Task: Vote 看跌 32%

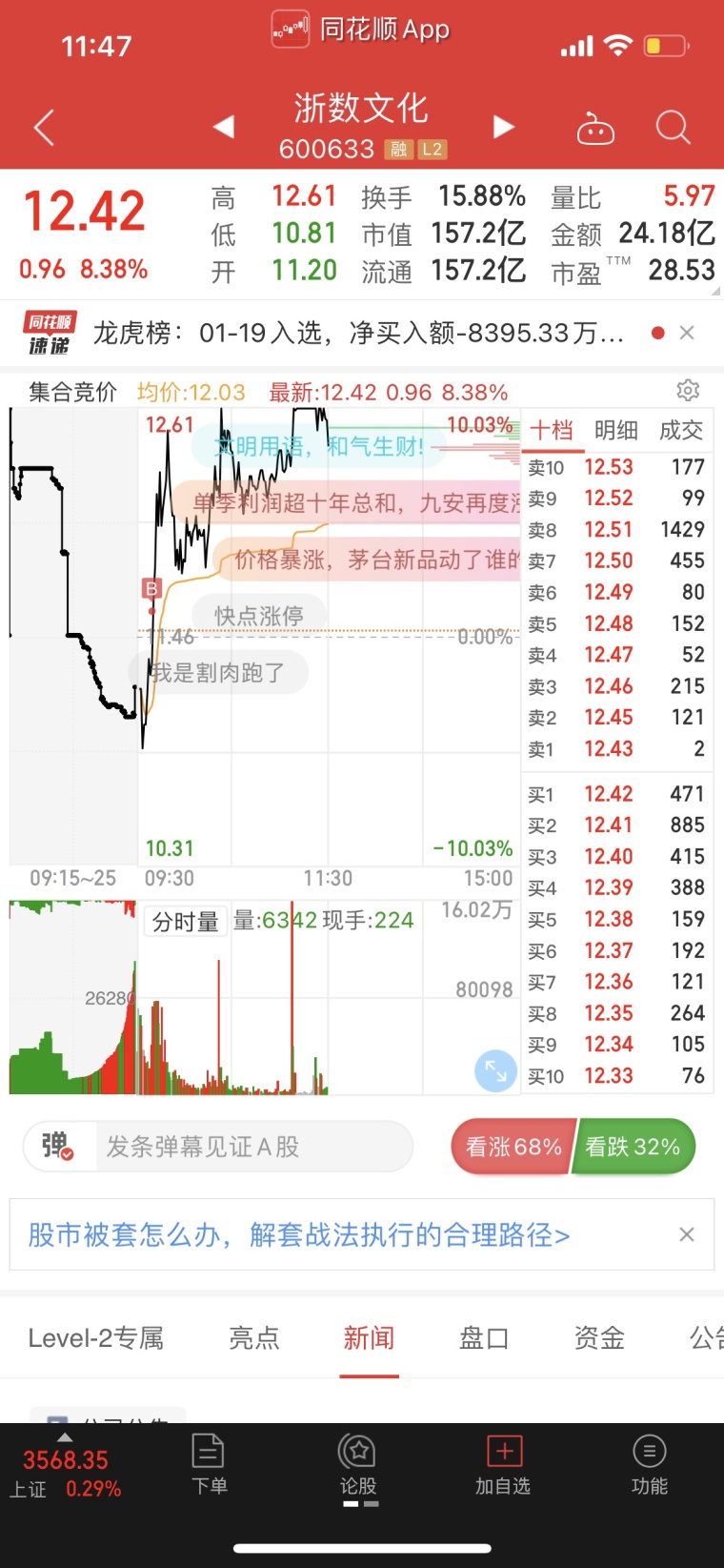Action: (633, 1147)
